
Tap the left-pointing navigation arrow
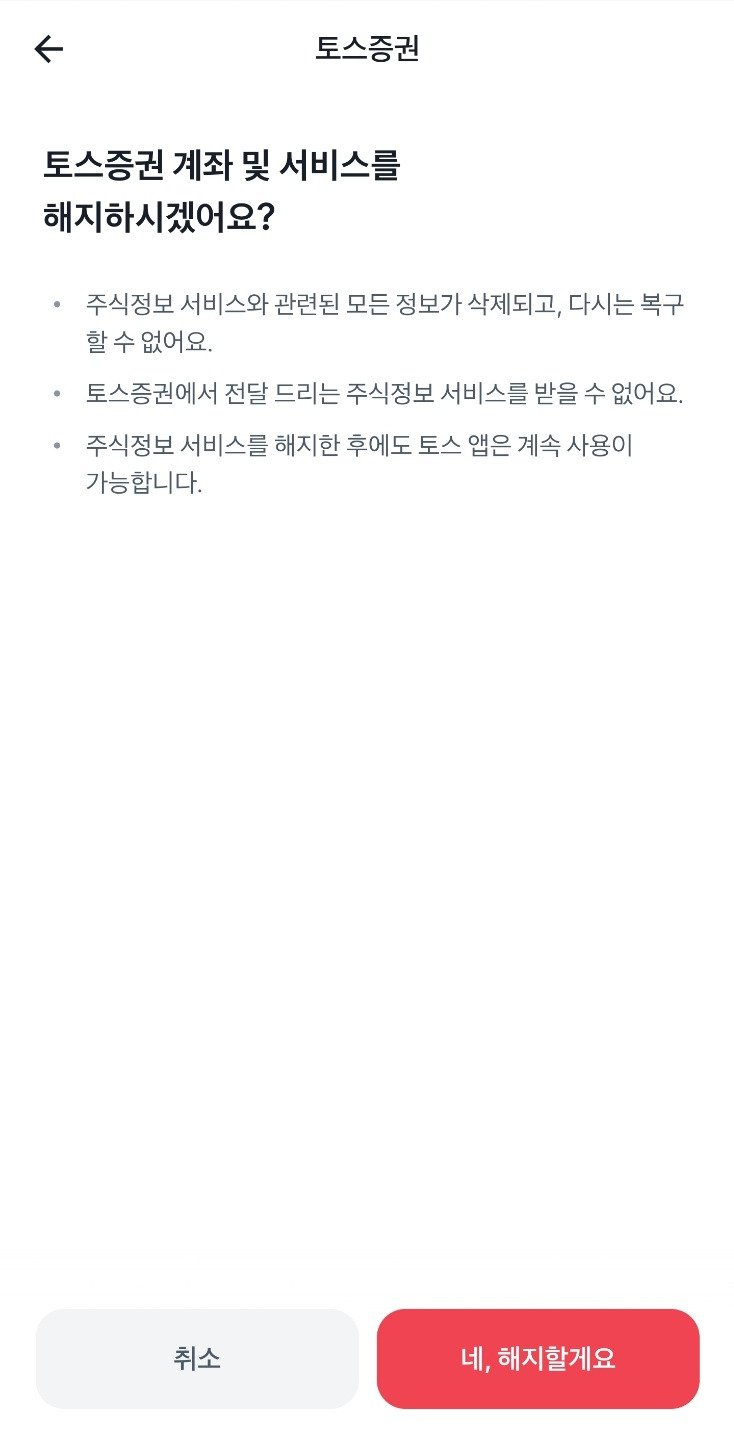(x=47, y=48)
